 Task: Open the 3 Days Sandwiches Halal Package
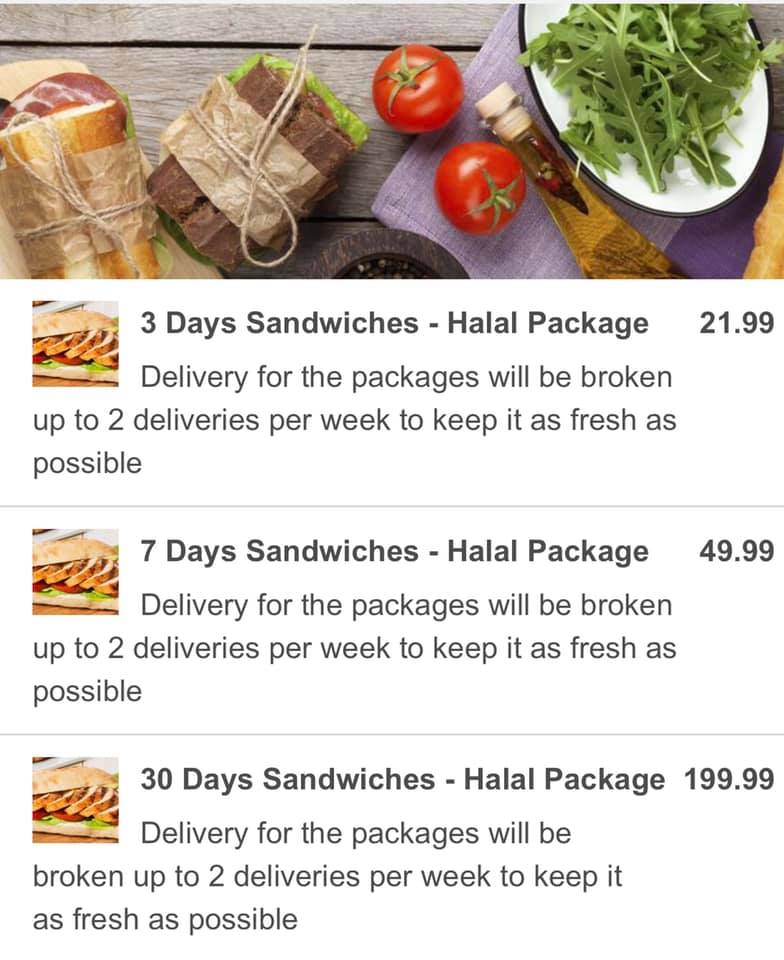pos(394,324)
